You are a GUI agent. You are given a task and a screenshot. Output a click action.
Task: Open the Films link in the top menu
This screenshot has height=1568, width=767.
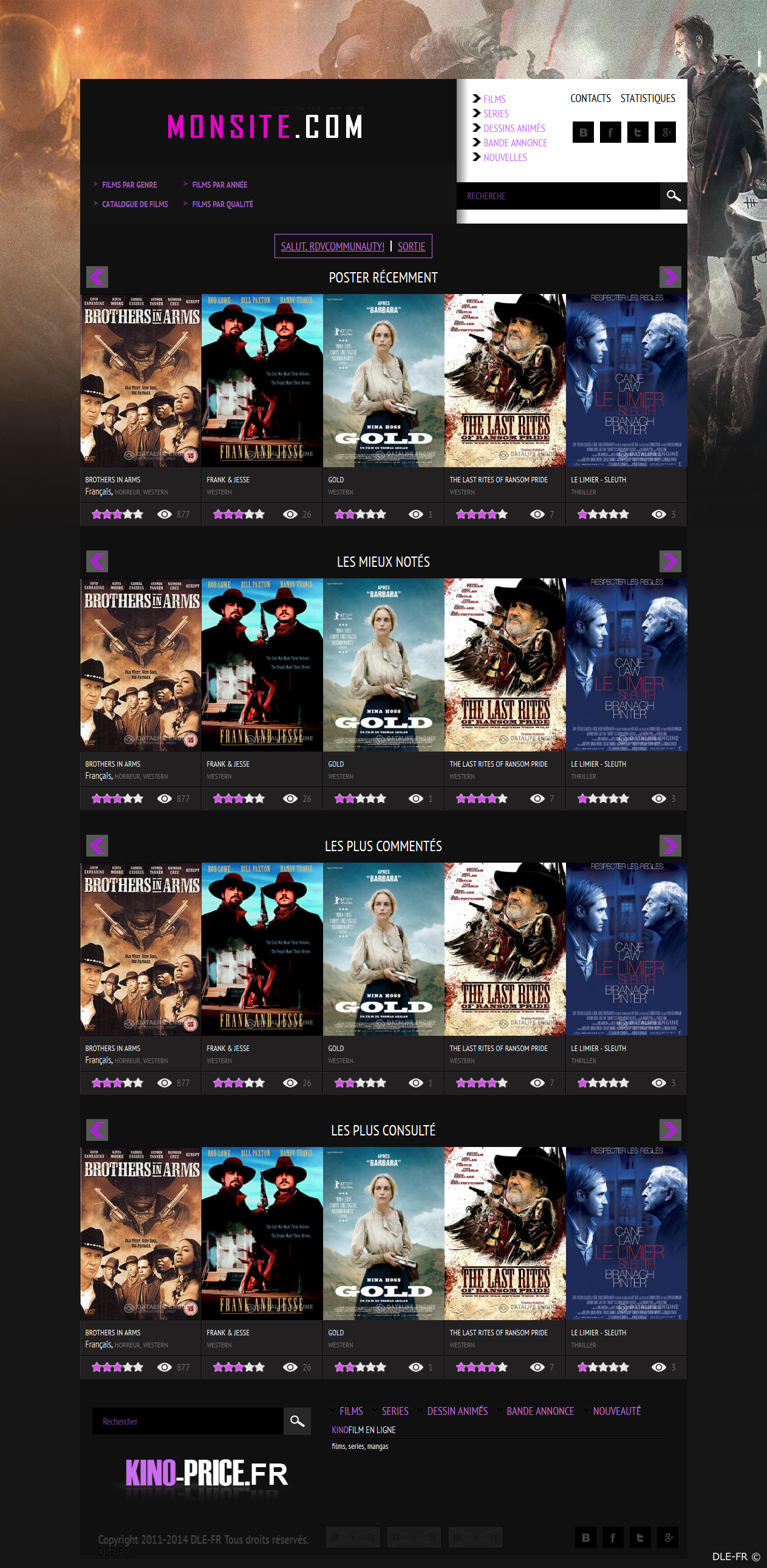[x=494, y=99]
